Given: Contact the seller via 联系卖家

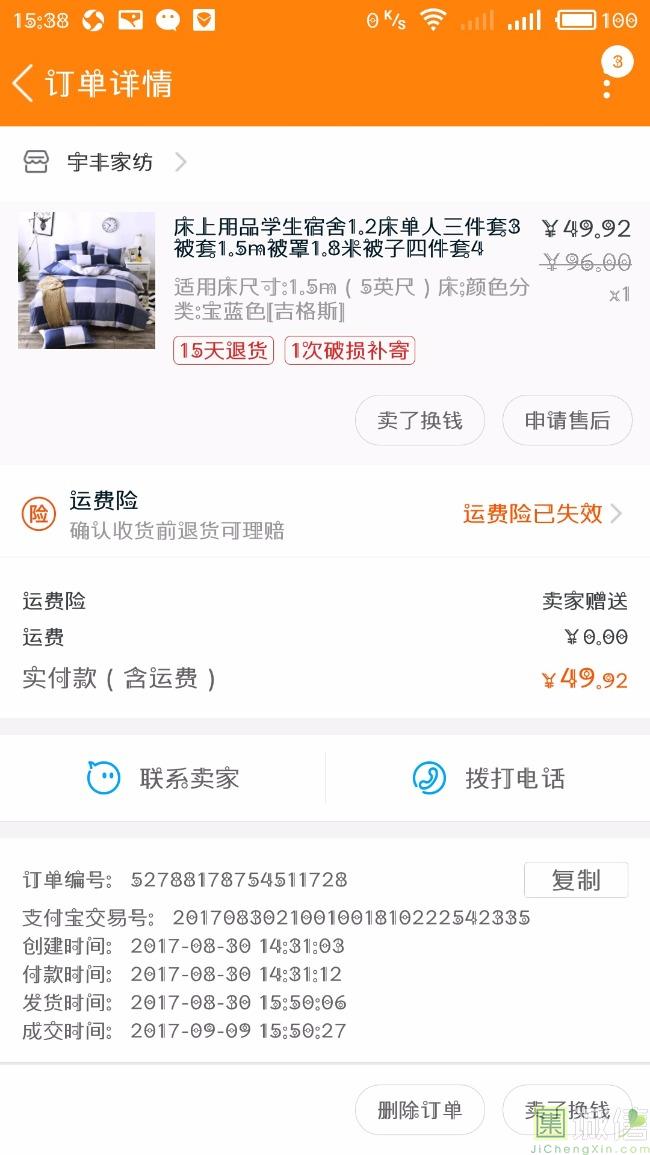Looking at the screenshot, I should pos(163,778).
